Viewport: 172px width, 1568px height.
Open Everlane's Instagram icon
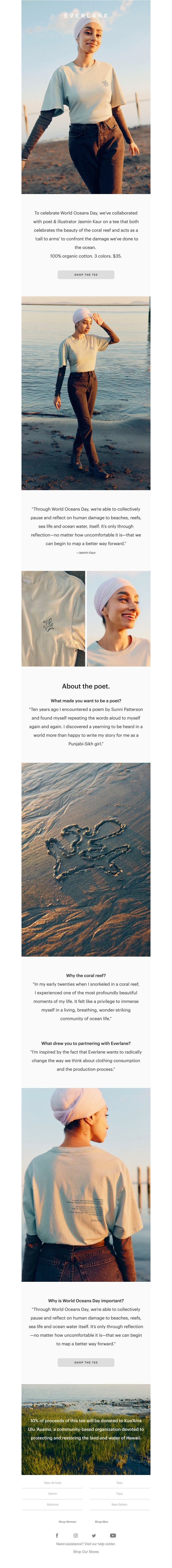(75, 1535)
